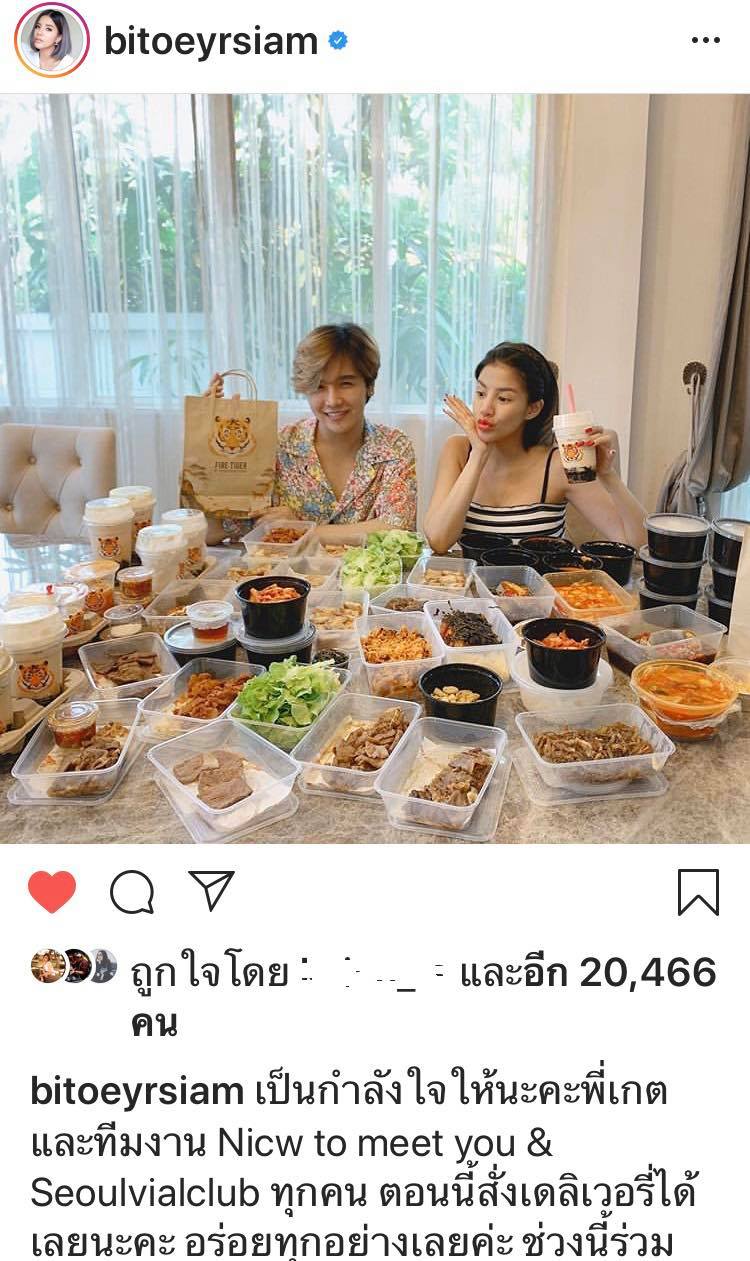The width and height of the screenshot is (750, 1261).
Task: Open bitoeyrsiam's profile picture story
Action: click(x=52, y=41)
